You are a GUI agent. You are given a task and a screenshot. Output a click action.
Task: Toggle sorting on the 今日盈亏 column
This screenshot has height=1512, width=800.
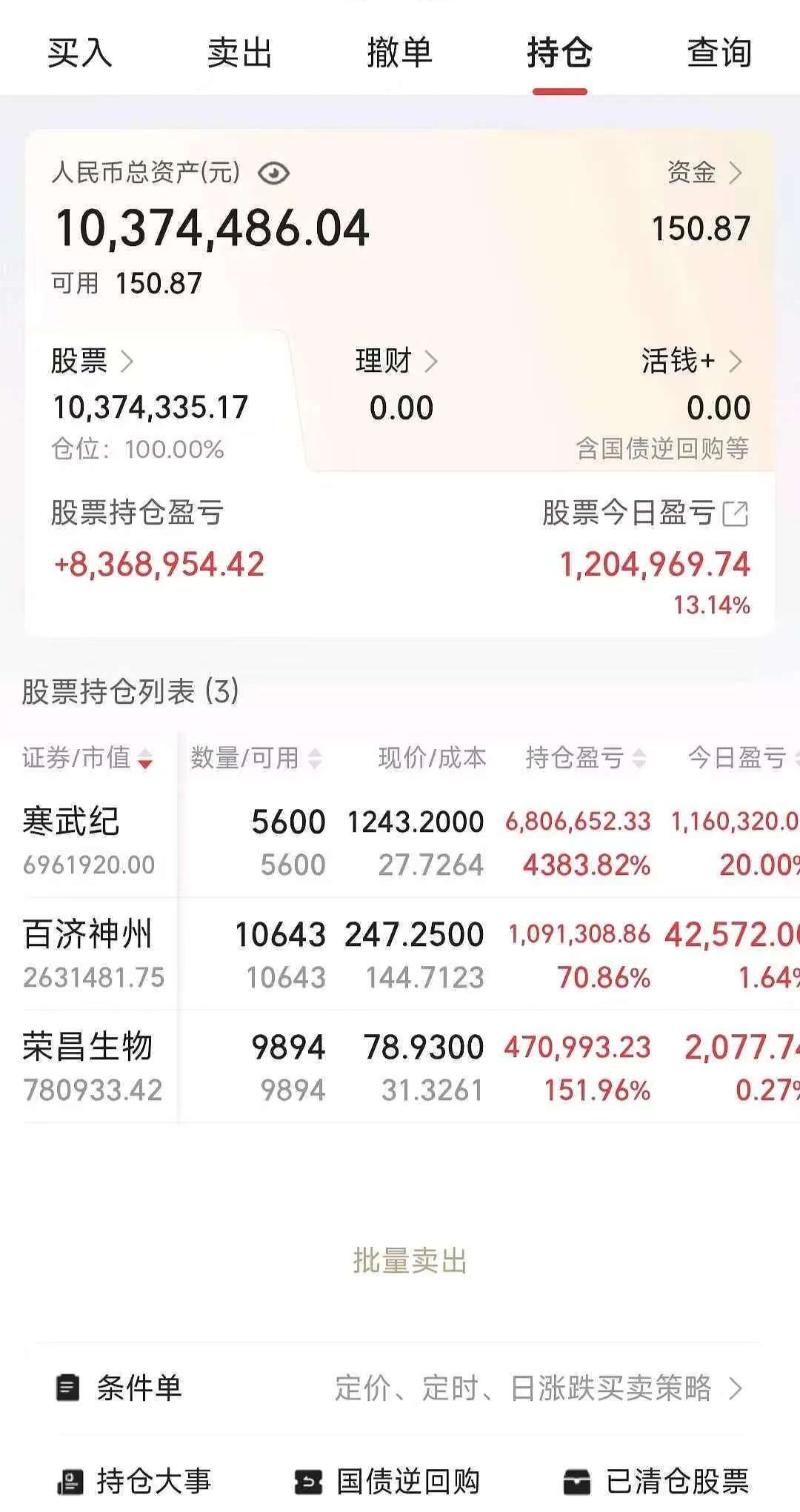[795, 759]
